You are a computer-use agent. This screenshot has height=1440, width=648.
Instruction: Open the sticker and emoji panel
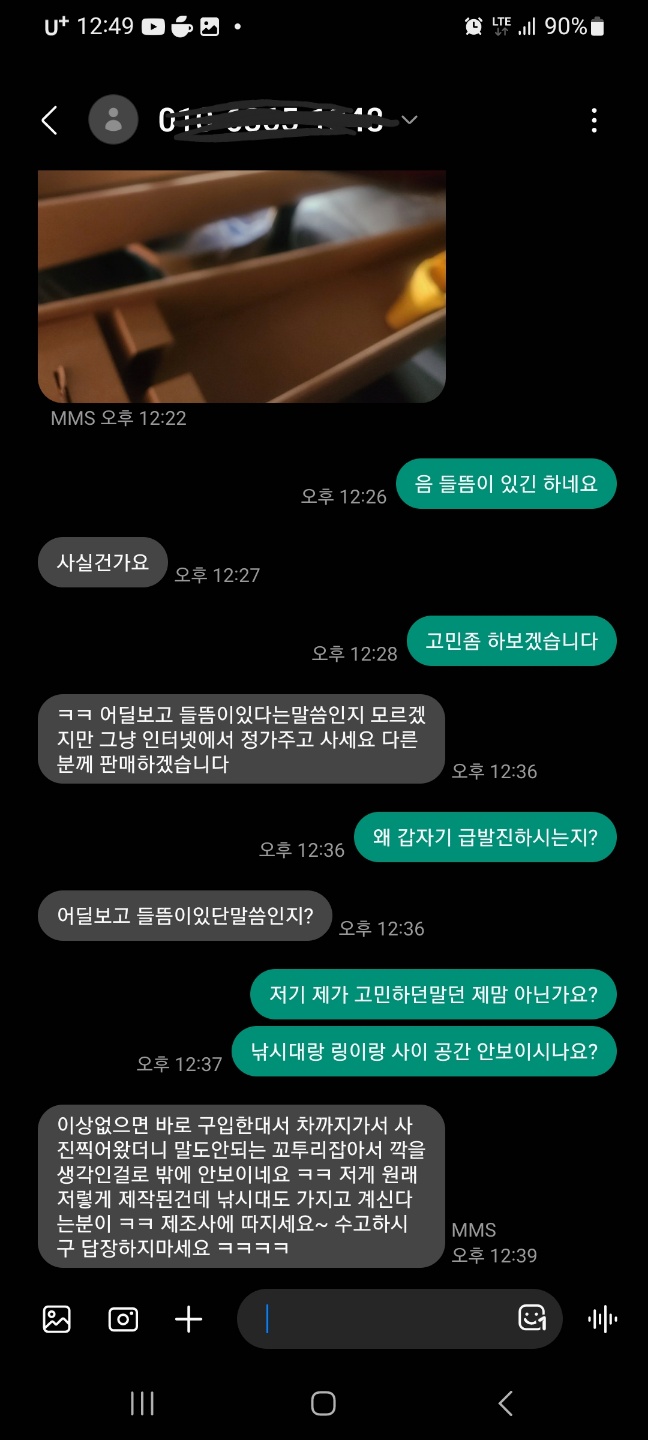[532, 1319]
